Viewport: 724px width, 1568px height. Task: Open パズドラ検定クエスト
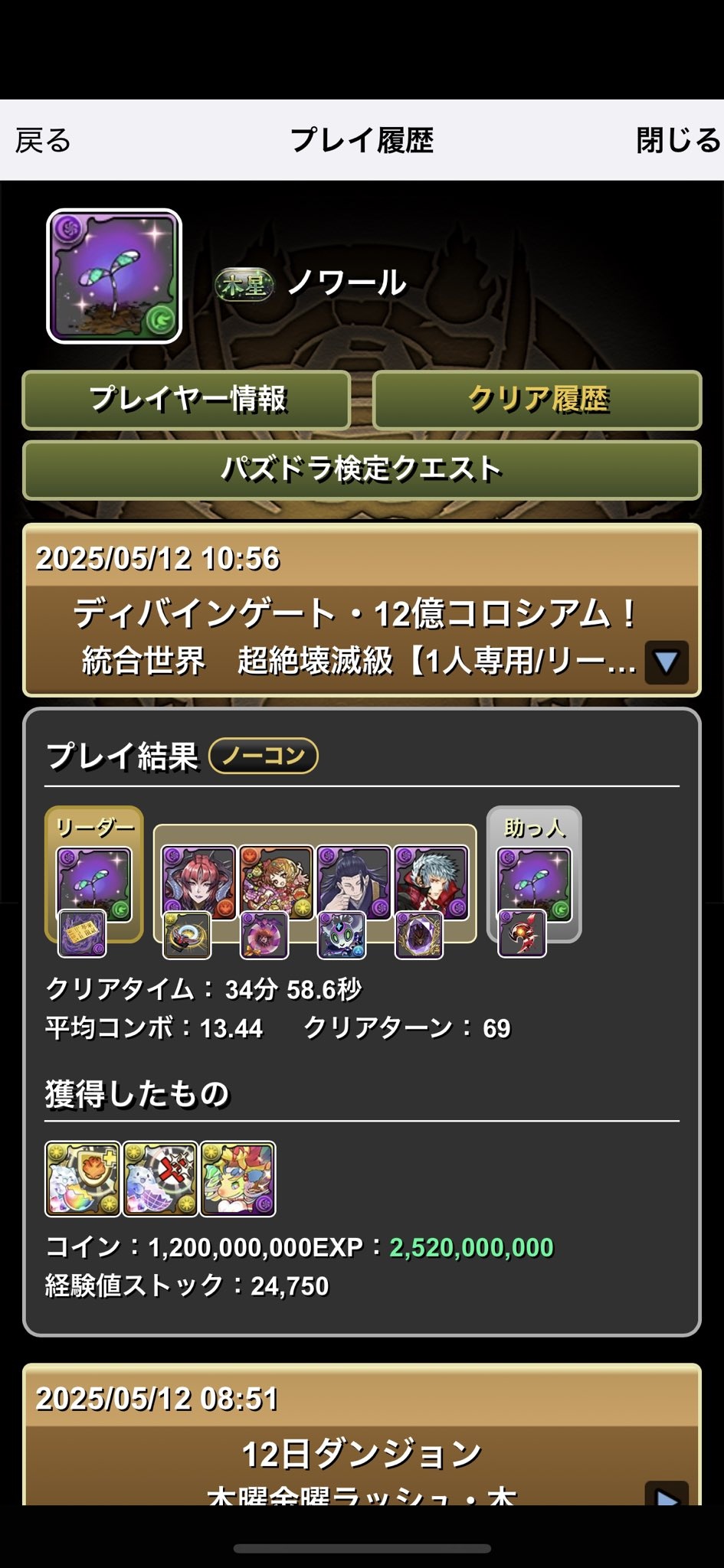pos(362,469)
